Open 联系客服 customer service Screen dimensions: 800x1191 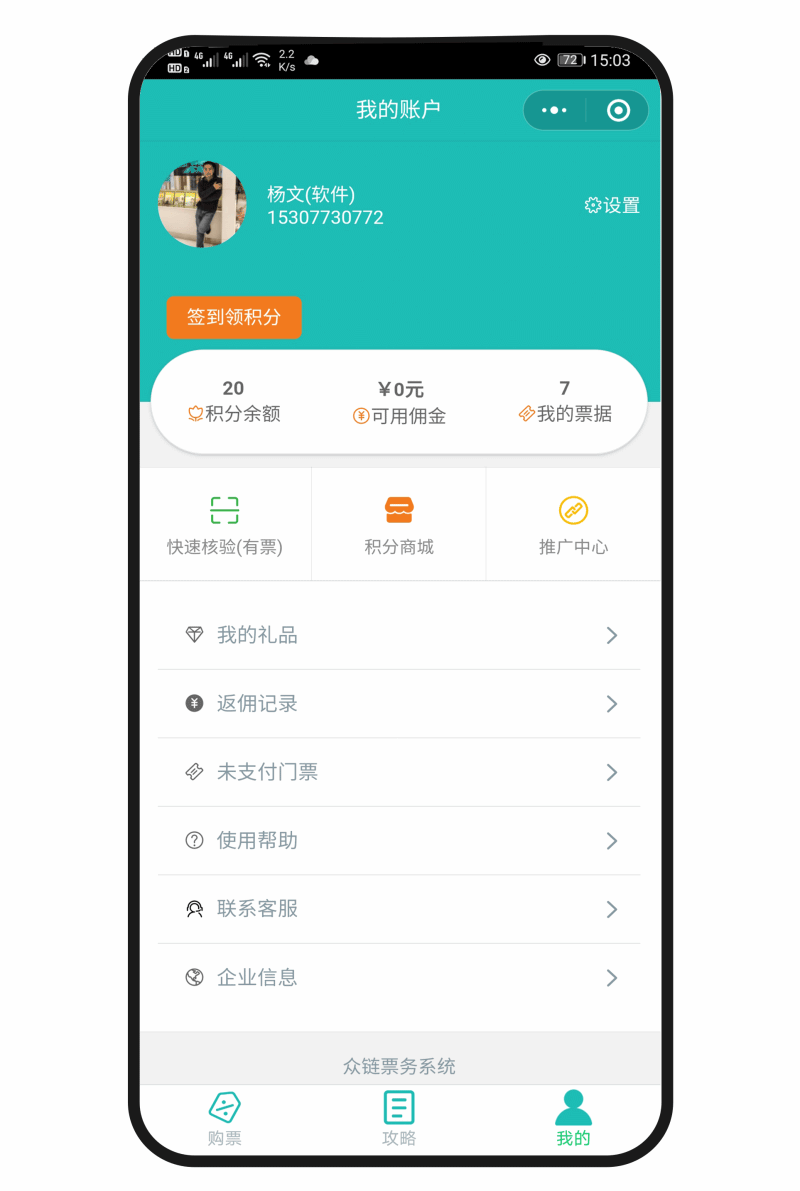point(399,909)
